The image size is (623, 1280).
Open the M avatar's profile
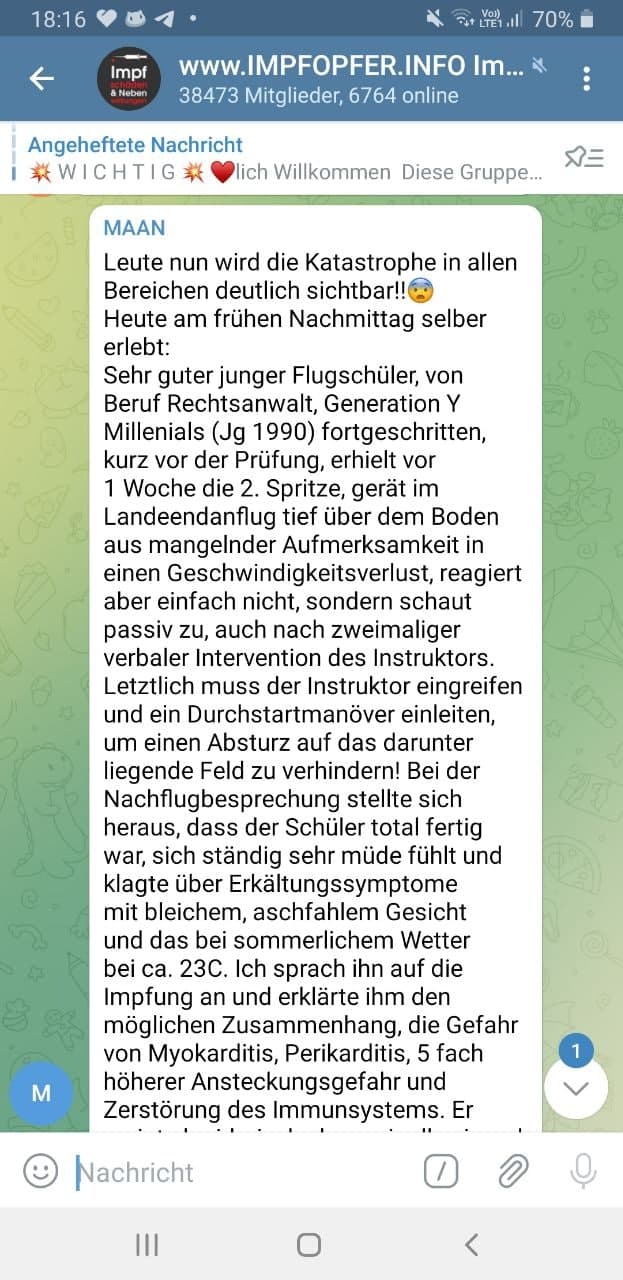point(41,1093)
